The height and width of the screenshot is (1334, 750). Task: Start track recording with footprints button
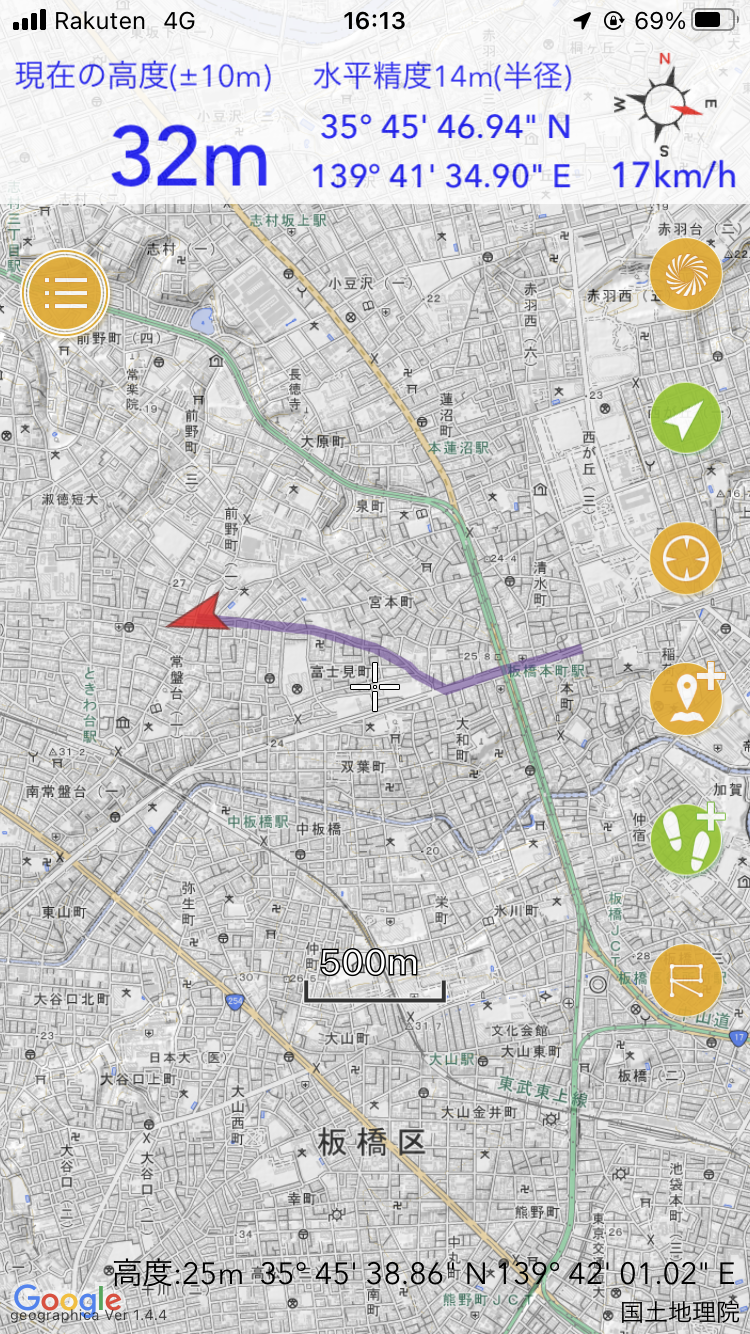(x=686, y=839)
